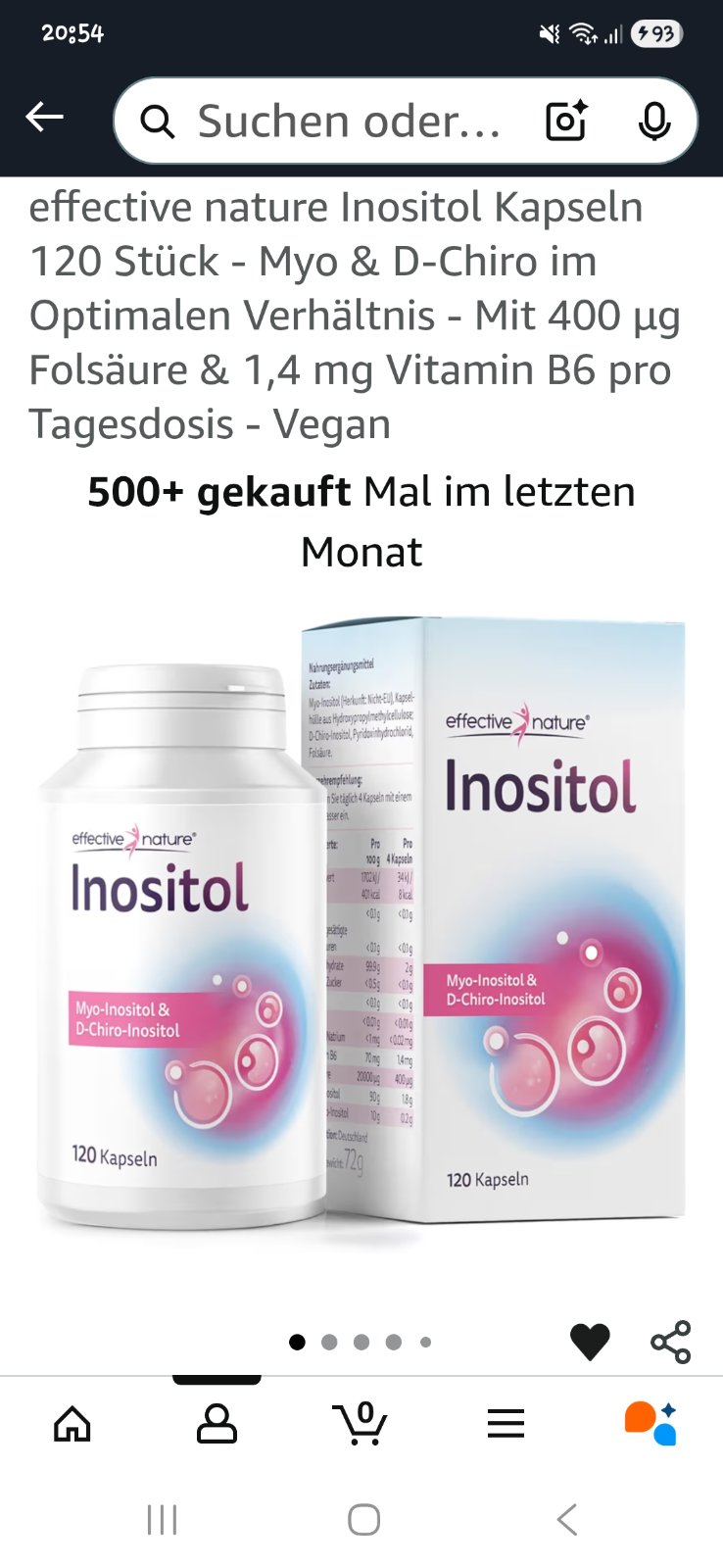Open the shopping cart
The width and height of the screenshot is (723, 1568).
tap(361, 1424)
